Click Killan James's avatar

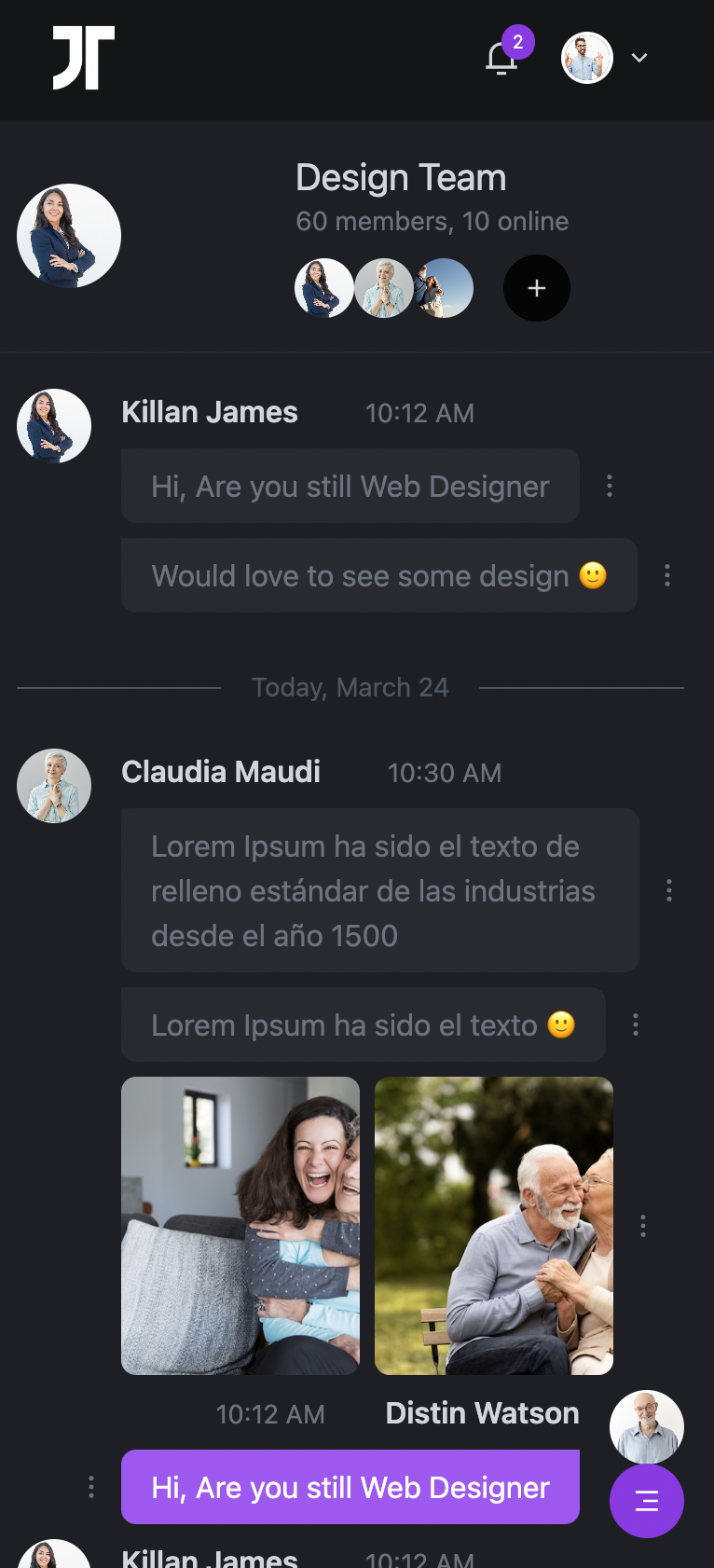[x=53, y=425]
